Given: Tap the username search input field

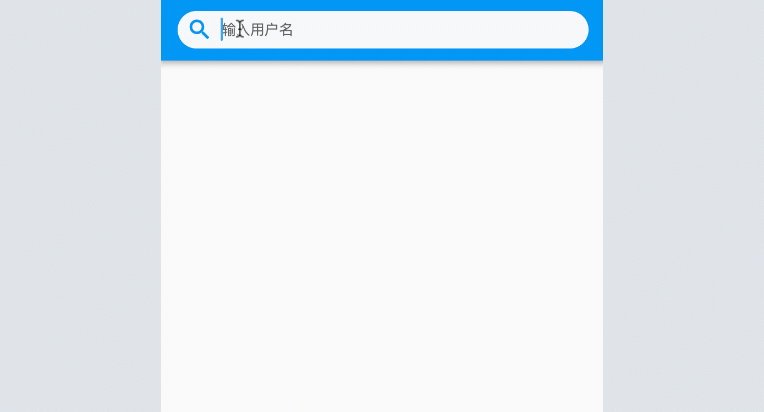Looking at the screenshot, I should tap(400, 30).
